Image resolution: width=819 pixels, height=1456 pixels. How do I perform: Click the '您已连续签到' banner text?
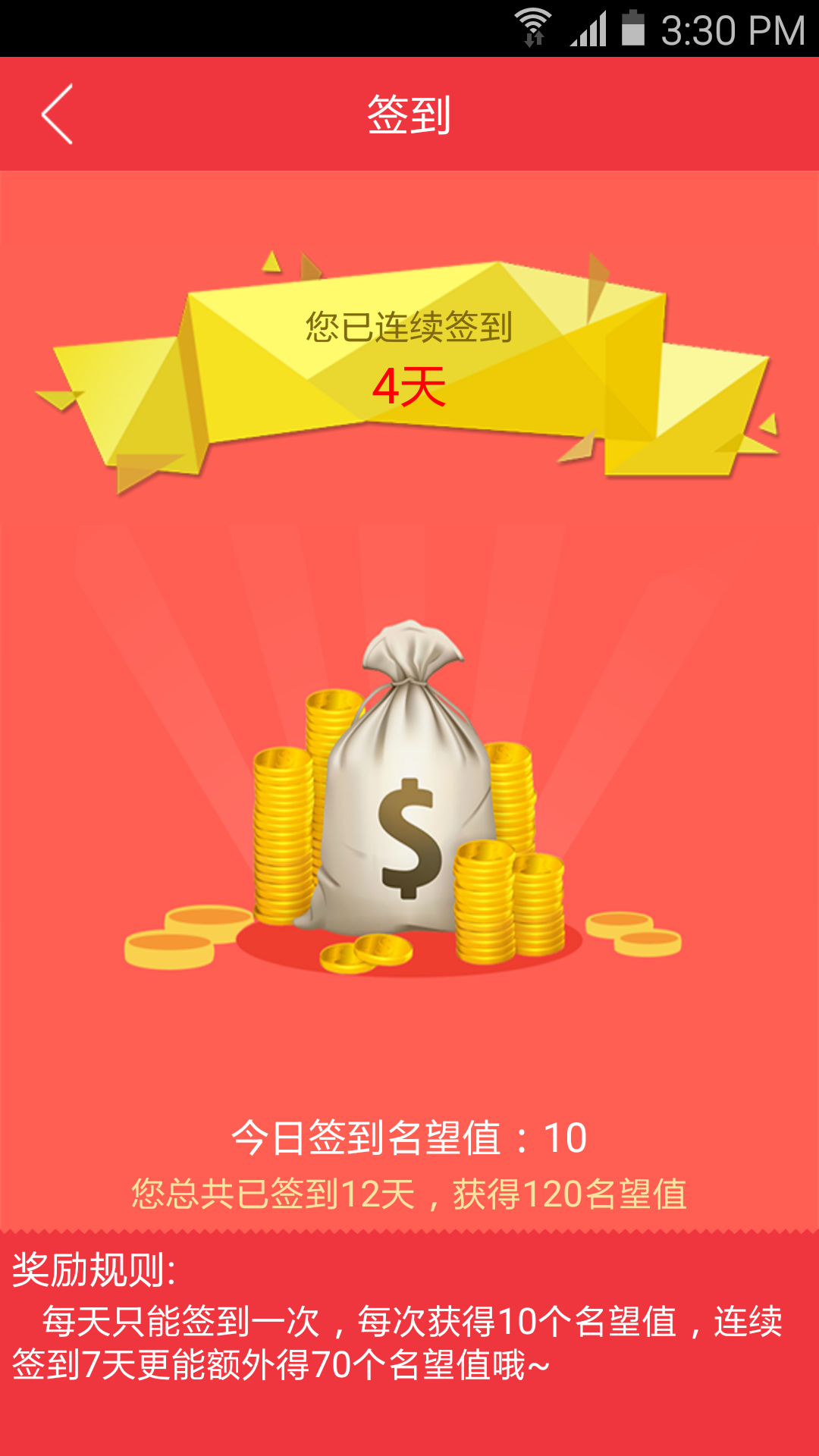[x=408, y=328]
